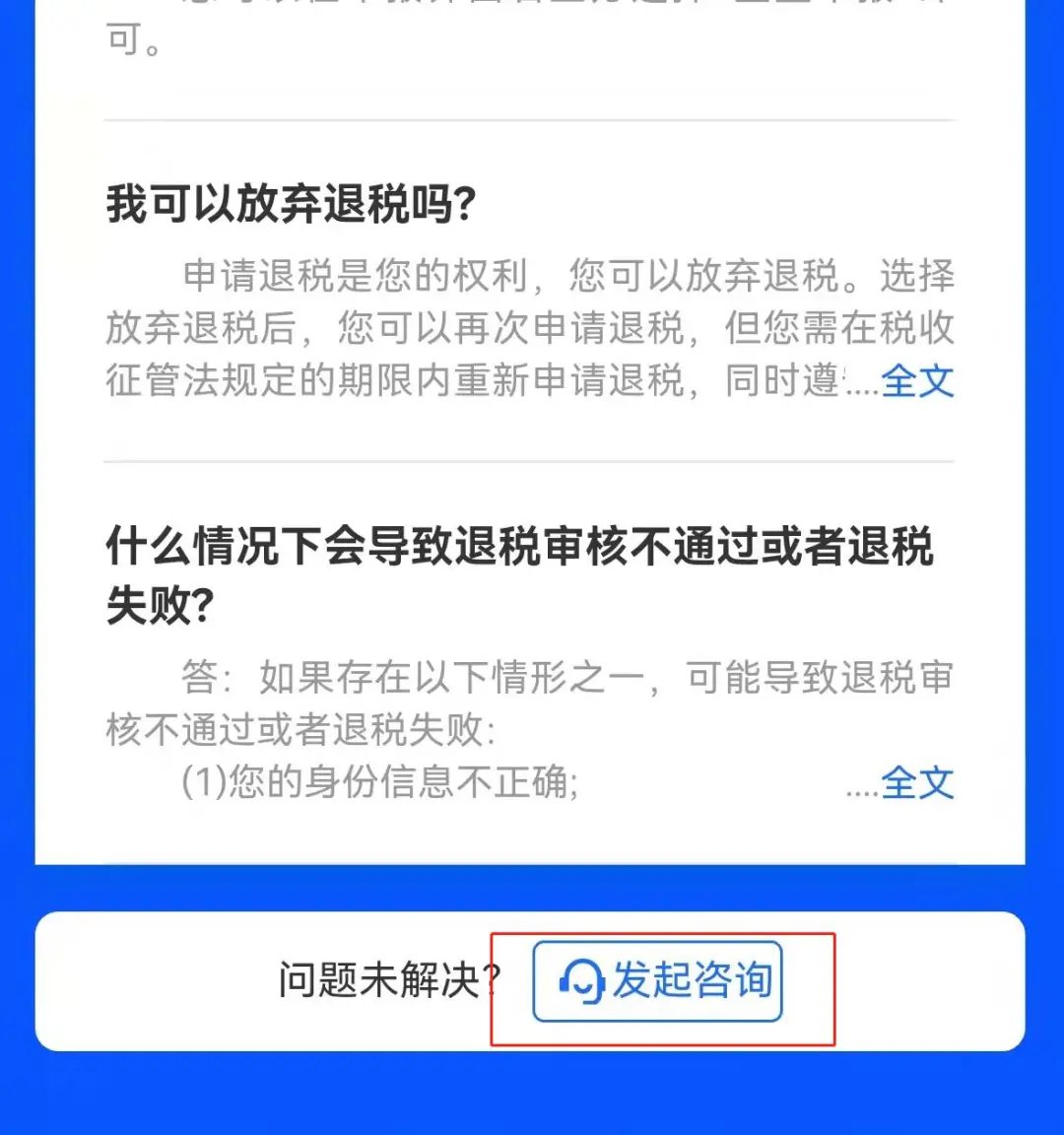Expand 全文 under 退税审核不通过 question
Viewport: 1064px width, 1135px height.
(917, 783)
